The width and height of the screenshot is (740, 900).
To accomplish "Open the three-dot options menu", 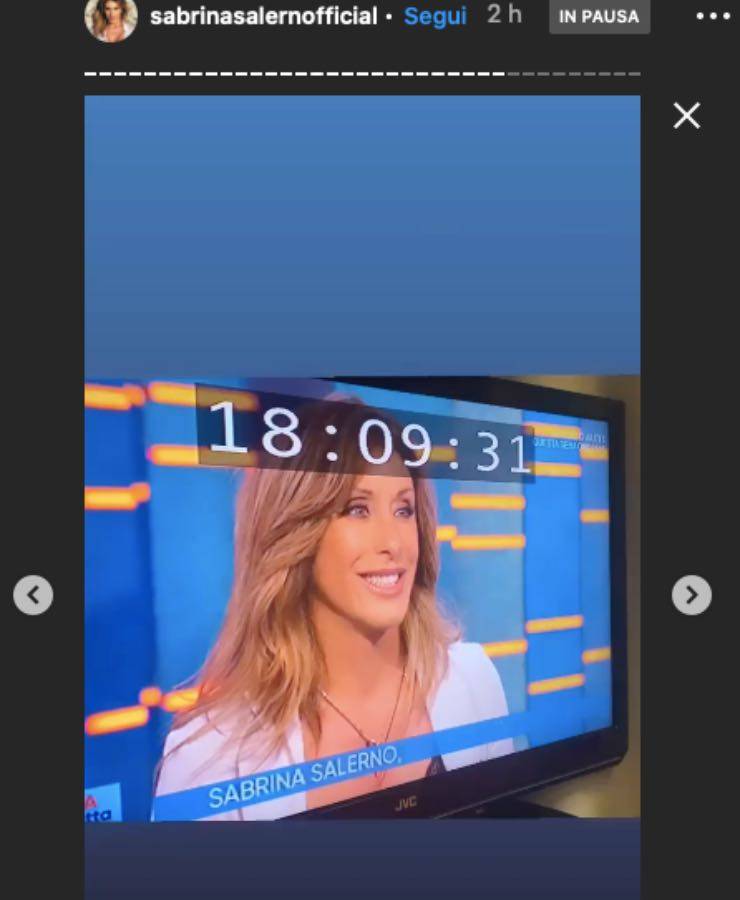I will 713,17.
